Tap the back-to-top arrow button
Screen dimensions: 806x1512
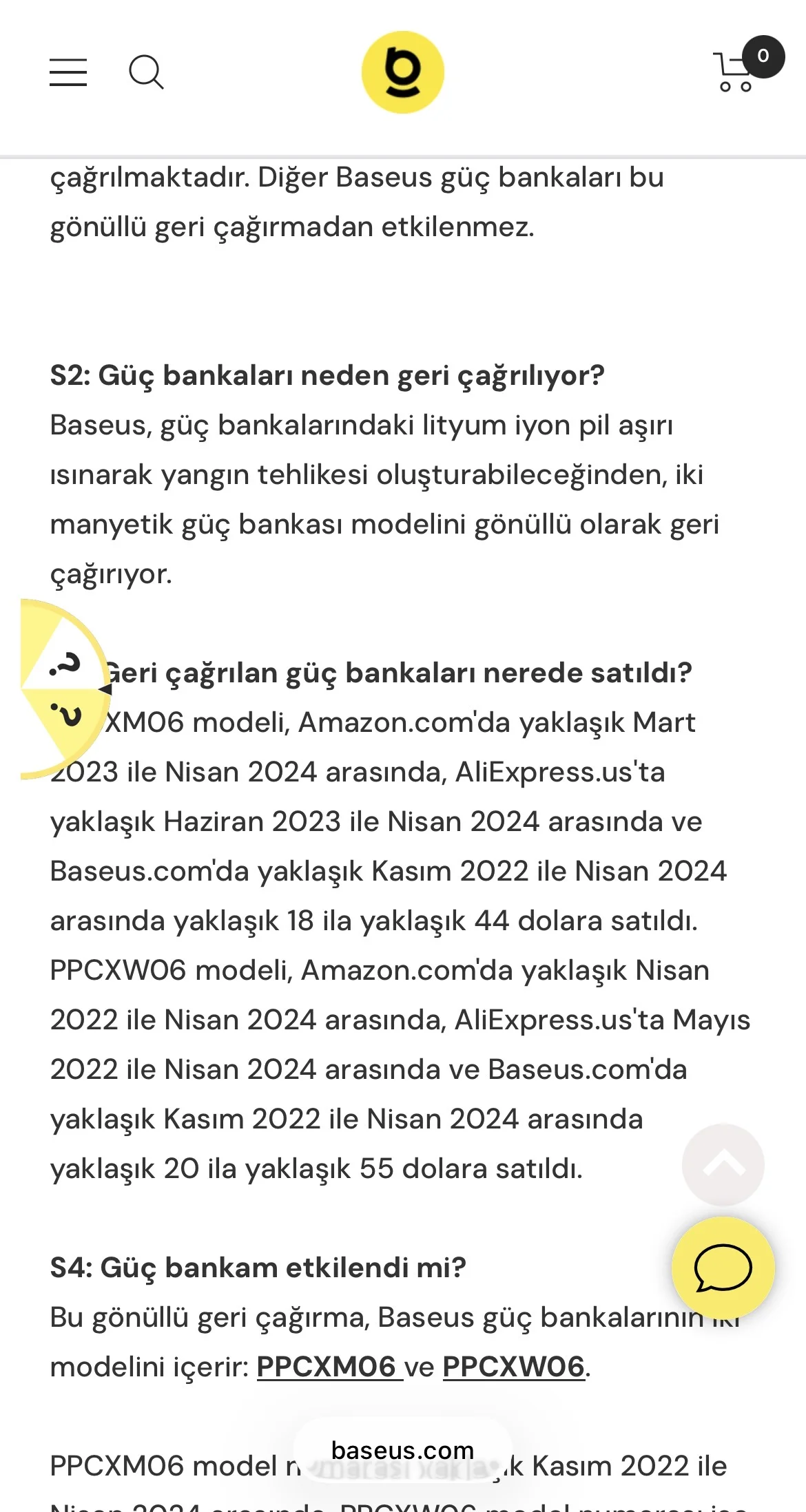point(723,1164)
